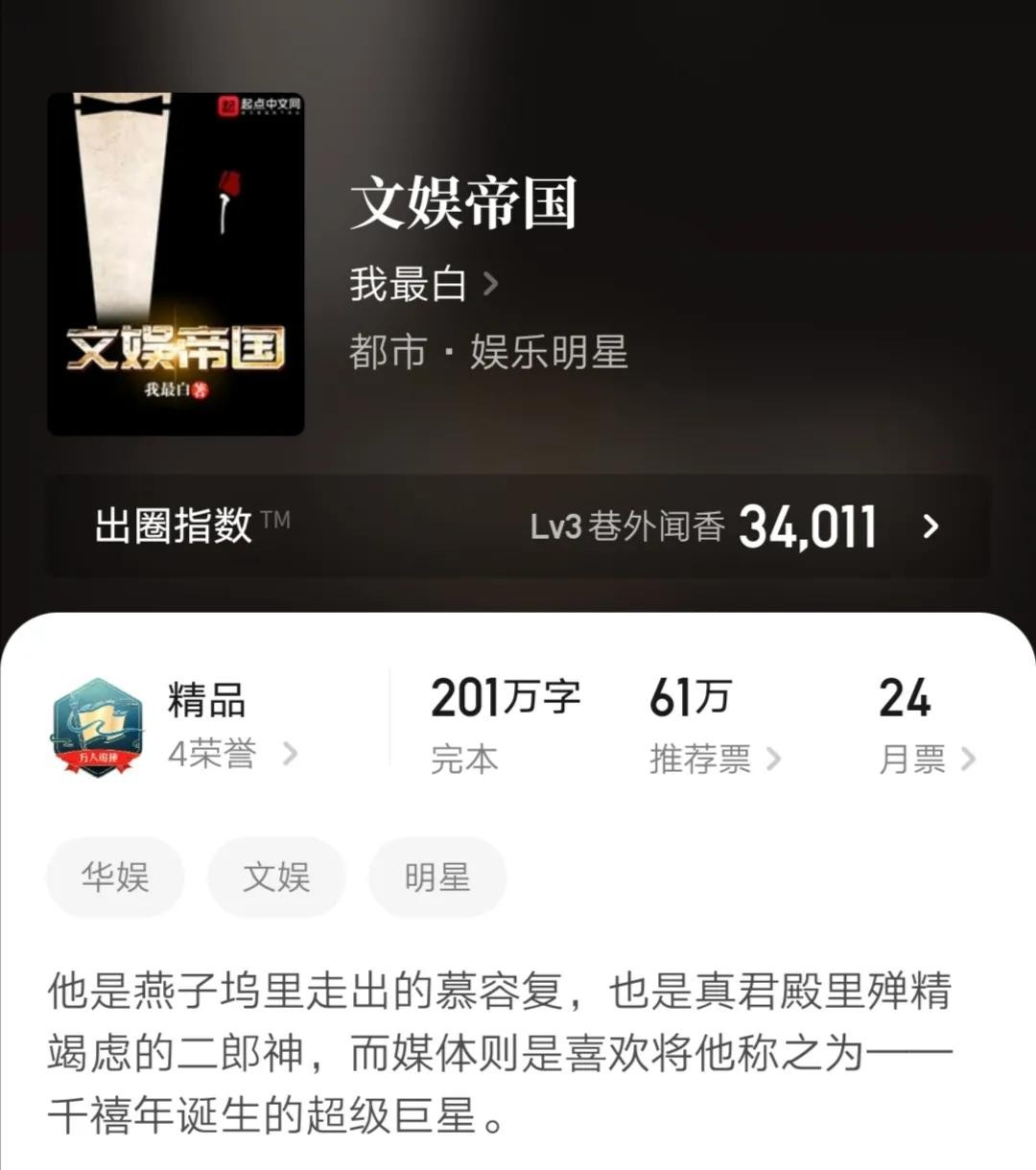
Task: Select the 文娱 tag chip
Action: 276,877
